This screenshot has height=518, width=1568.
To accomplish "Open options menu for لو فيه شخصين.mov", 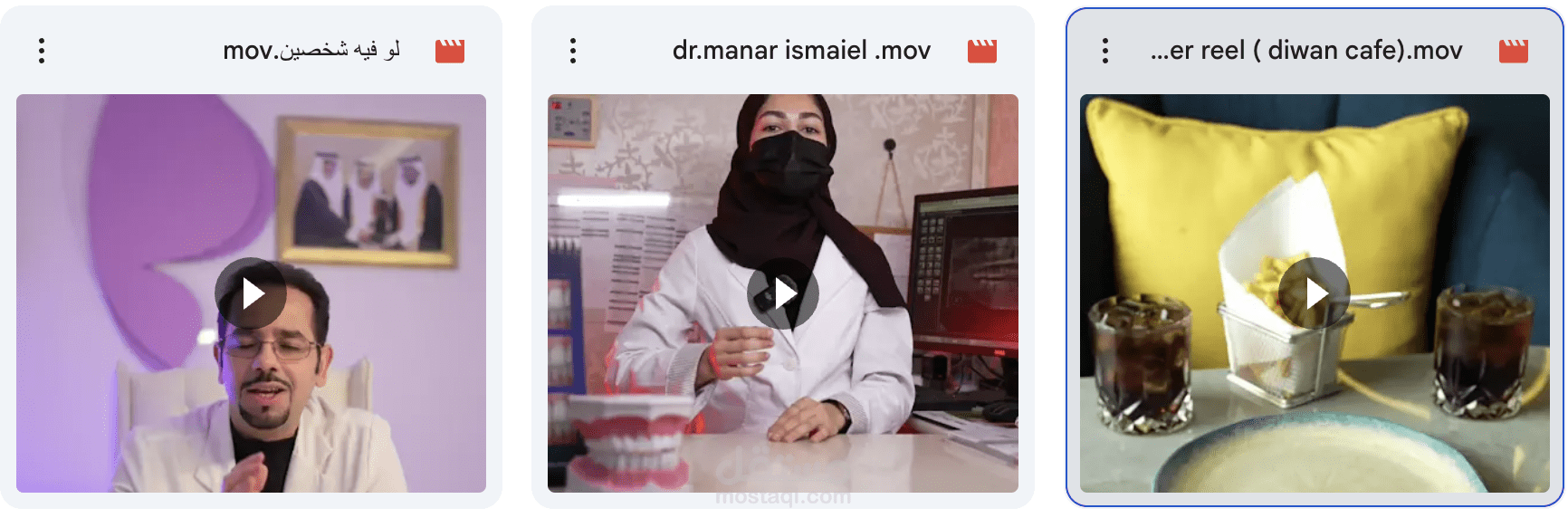I will tap(42, 51).
